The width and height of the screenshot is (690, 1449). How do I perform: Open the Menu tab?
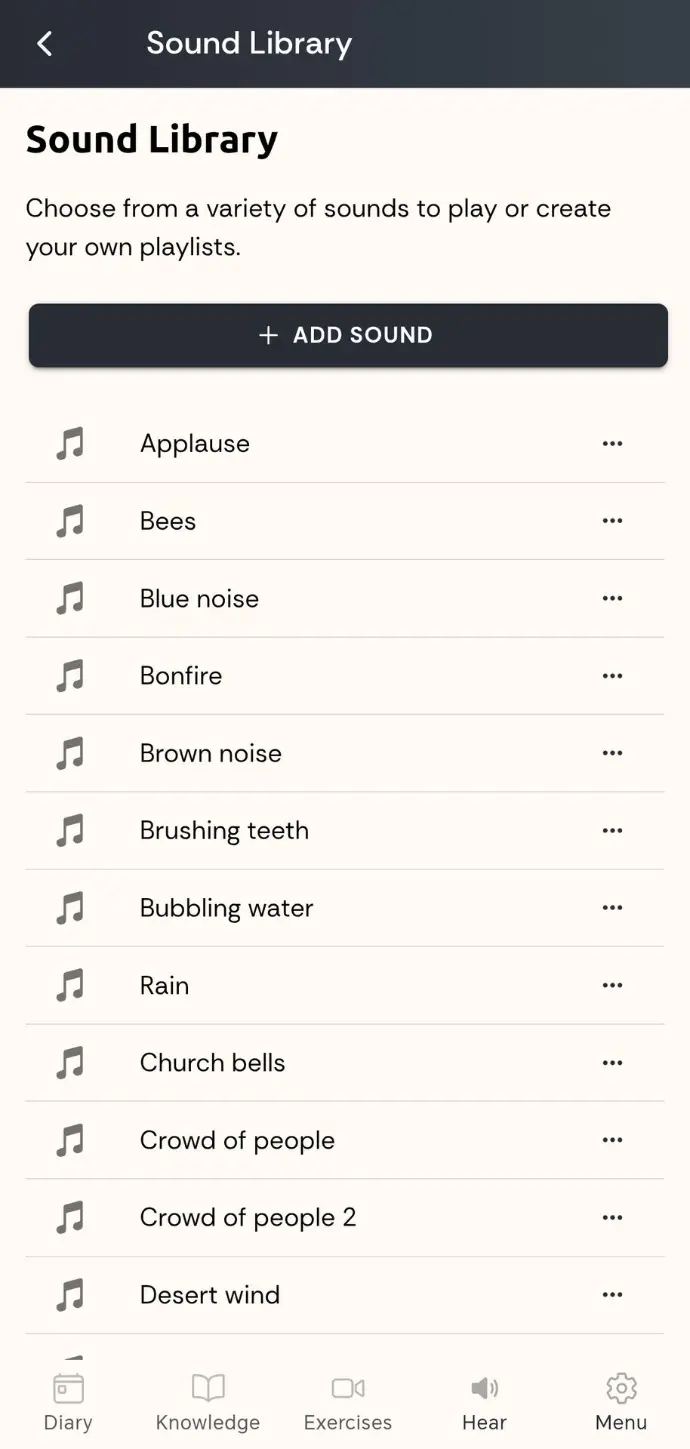click(621, 1403)
